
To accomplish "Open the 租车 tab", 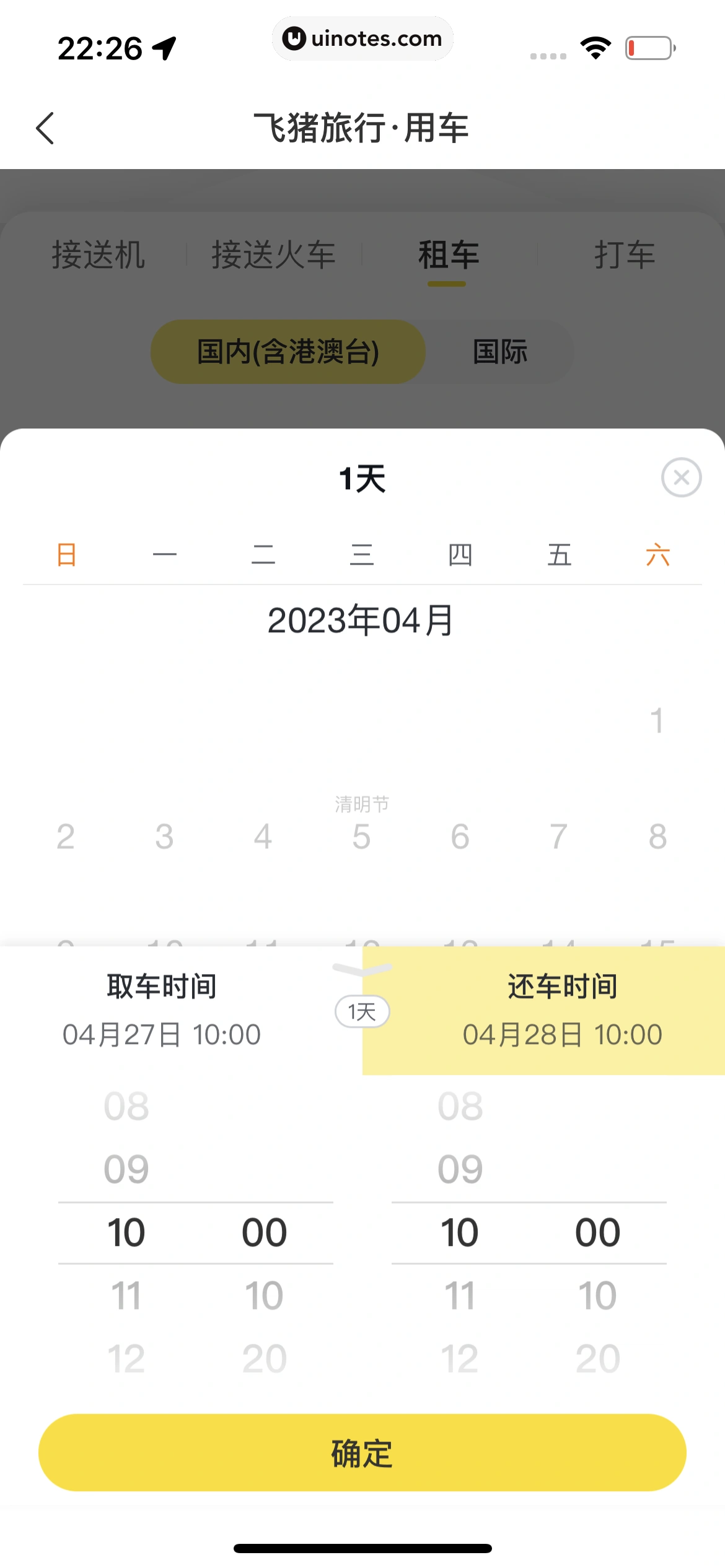I will click(448, 255).
